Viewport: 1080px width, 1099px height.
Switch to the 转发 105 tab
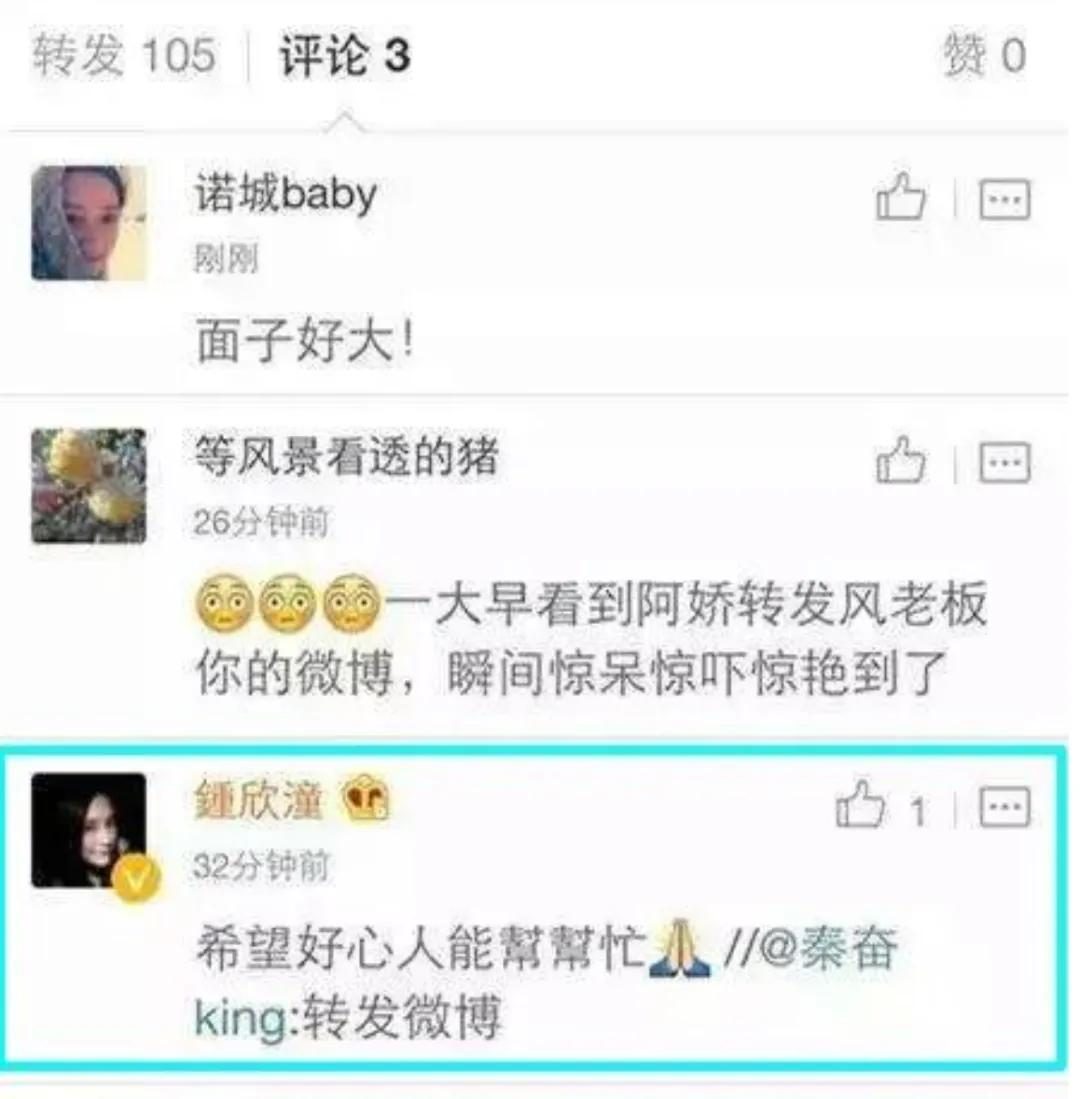[124, 56]
